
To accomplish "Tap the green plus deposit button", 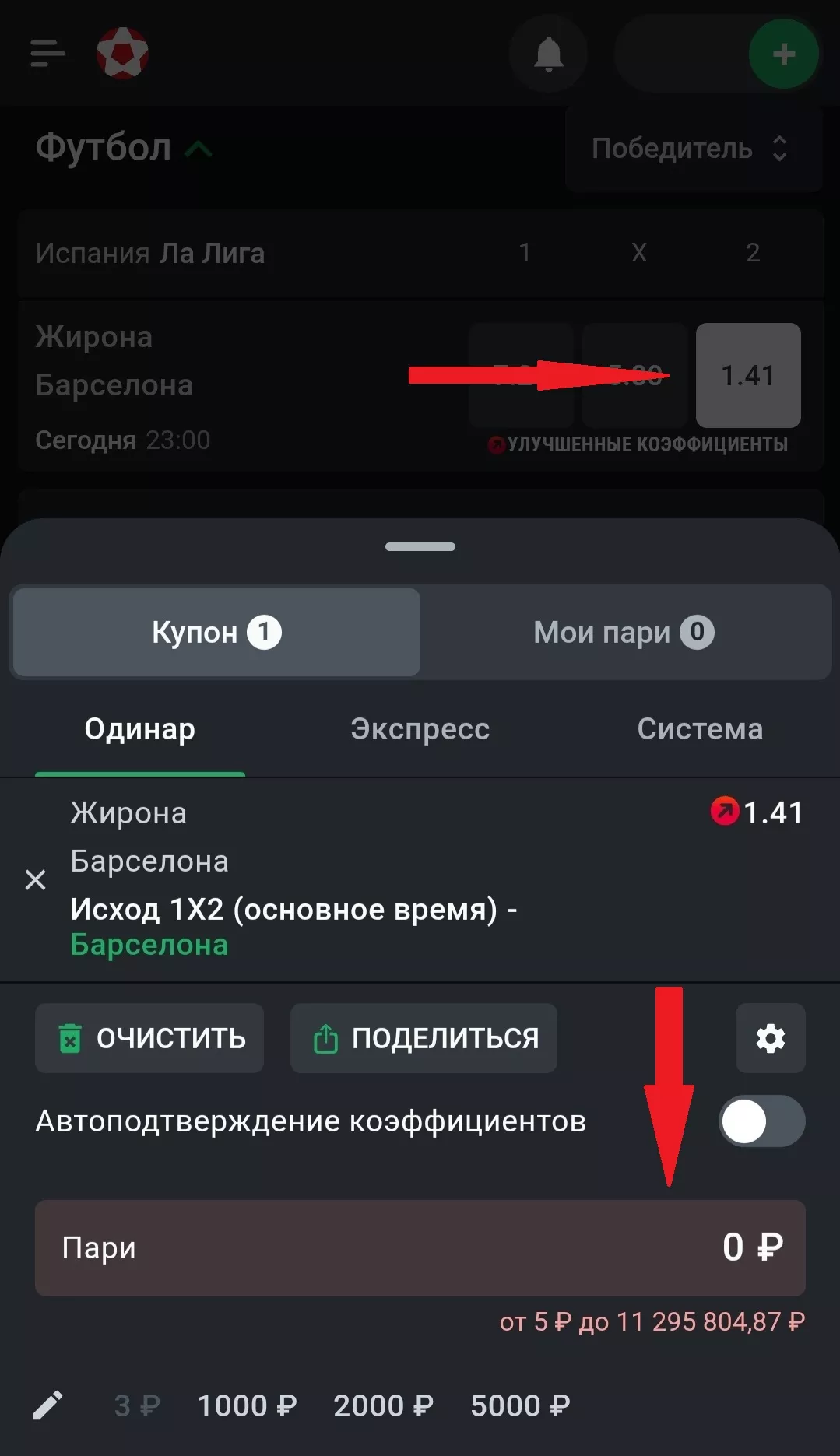I will tap(784, 53).
